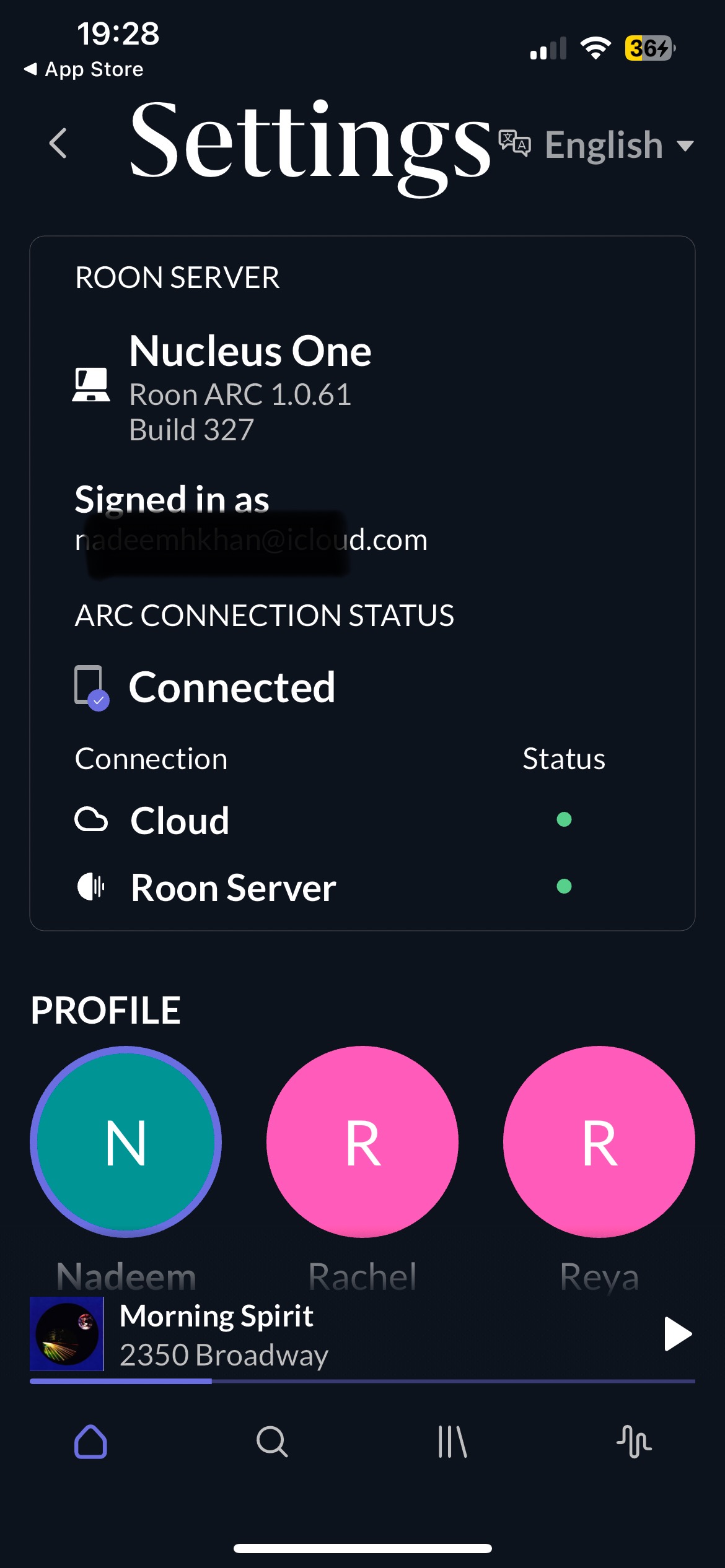Image resolution: width=725 pixels, height=1568 pixels.
Task: Go back from Settings
Action: coord(58,144)
